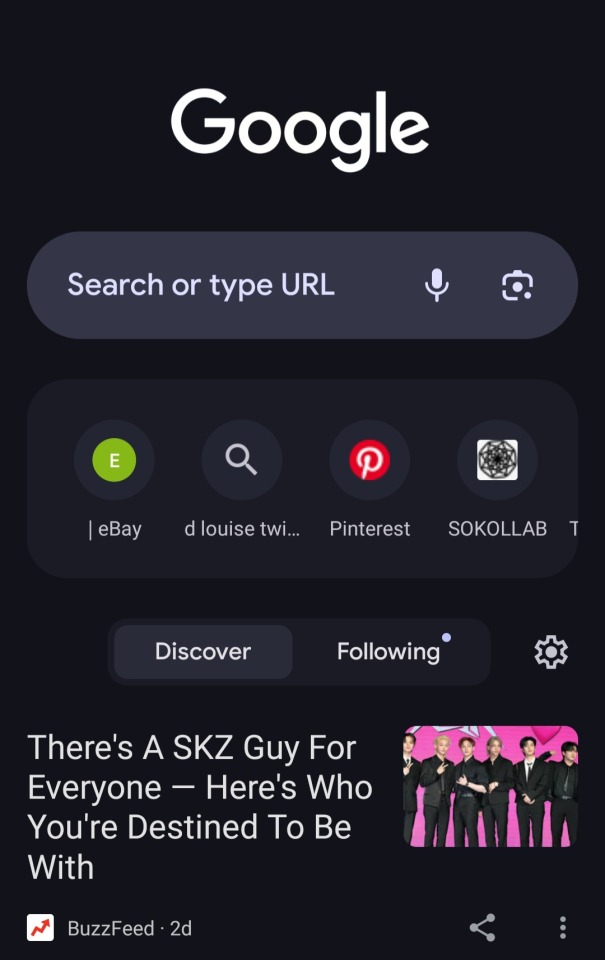Open the SOKOLLAB shortcut
This screenshot has height=960, width=605.
tap(497, 461)
